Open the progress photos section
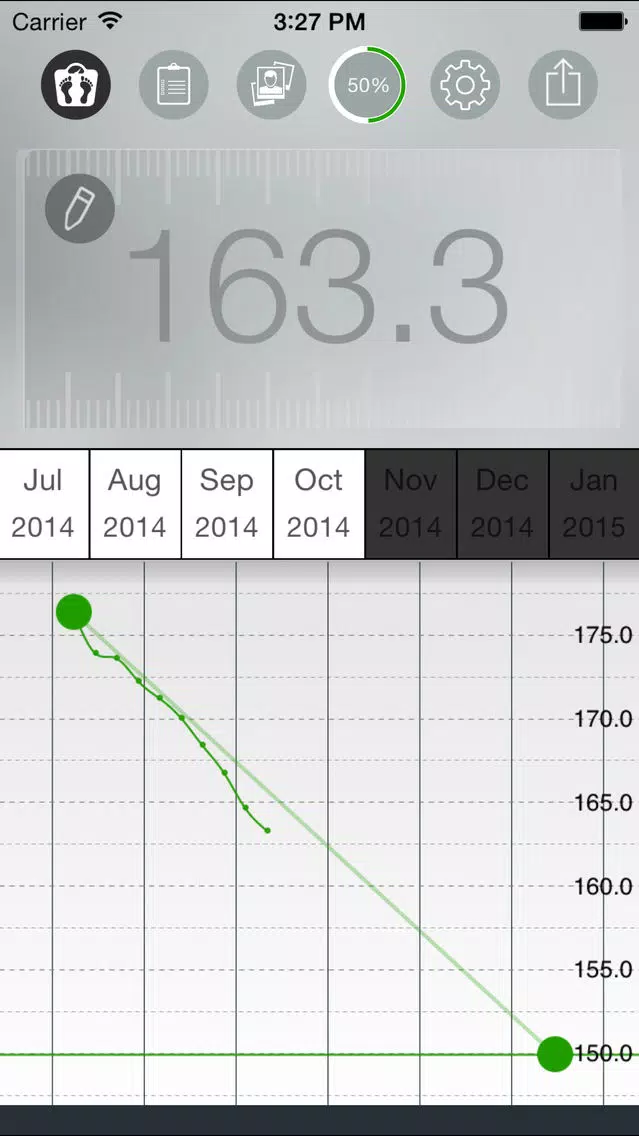 coord(272,85)
